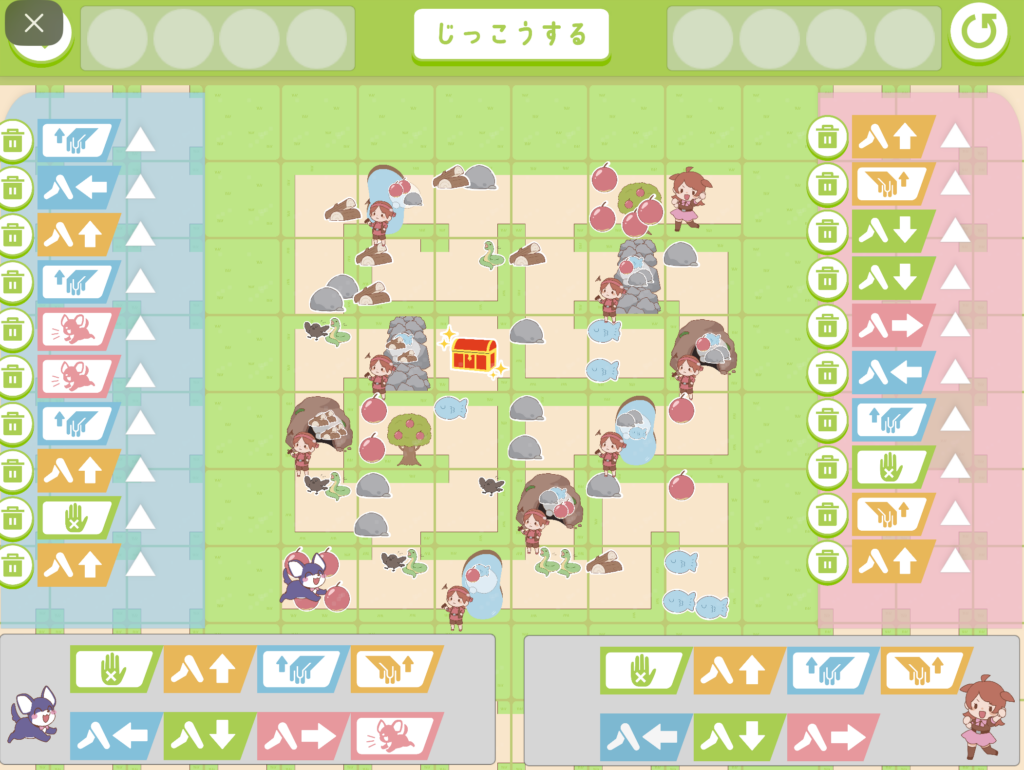Select move-left block in the cat's palette
1024x770 pixels.
point(115,735)
